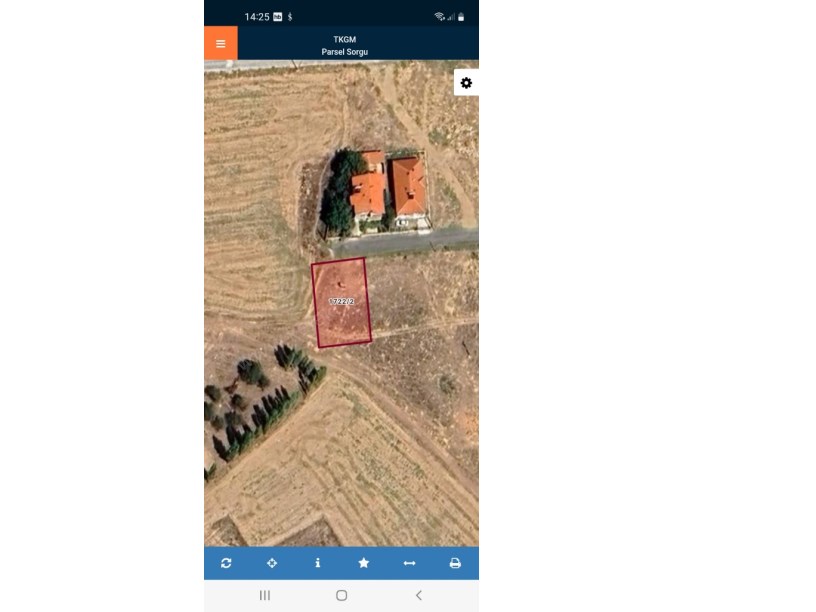Print the map with printer icon

[455, 563]
